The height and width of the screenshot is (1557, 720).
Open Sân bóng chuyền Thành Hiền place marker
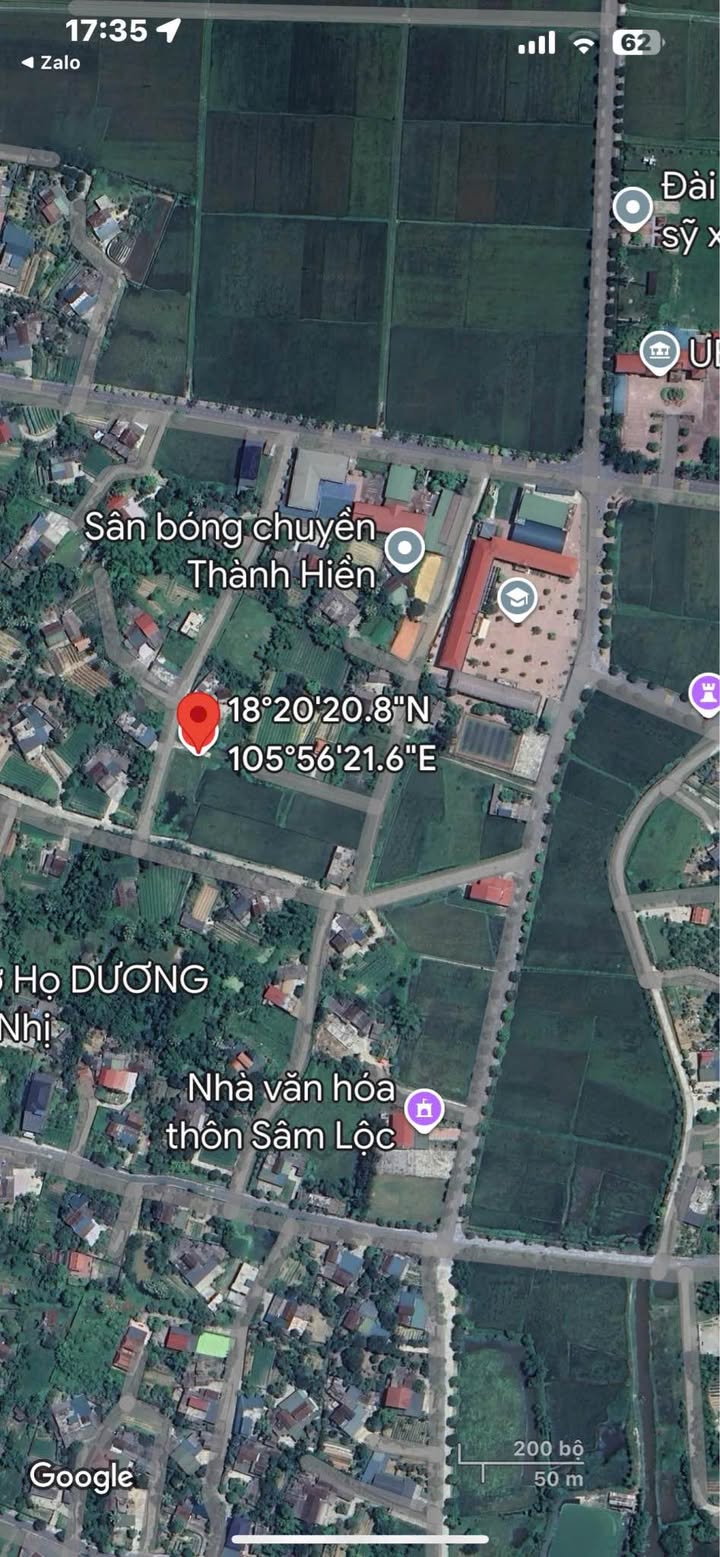point(404,549)
